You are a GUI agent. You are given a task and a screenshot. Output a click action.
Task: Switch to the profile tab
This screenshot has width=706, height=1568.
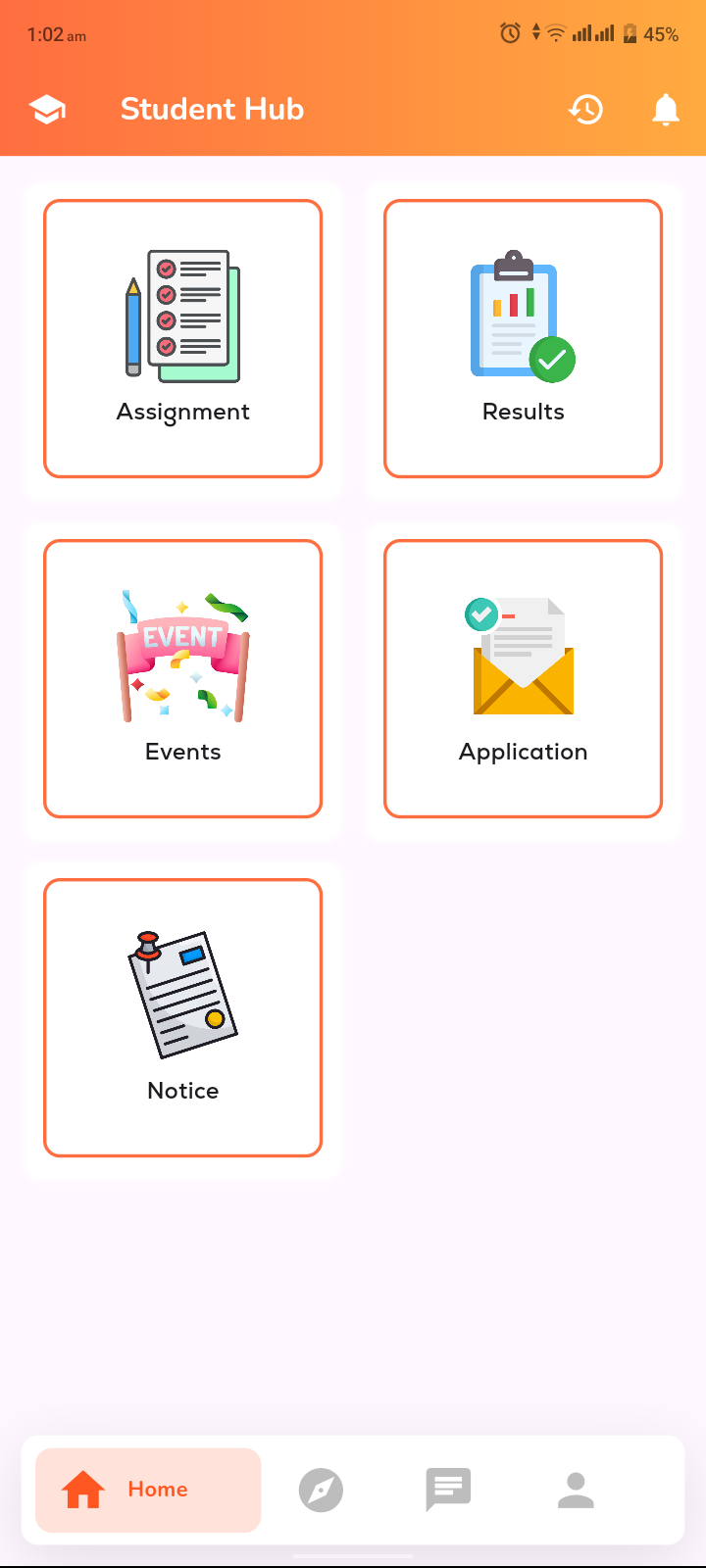click(x=576, y=1490)
